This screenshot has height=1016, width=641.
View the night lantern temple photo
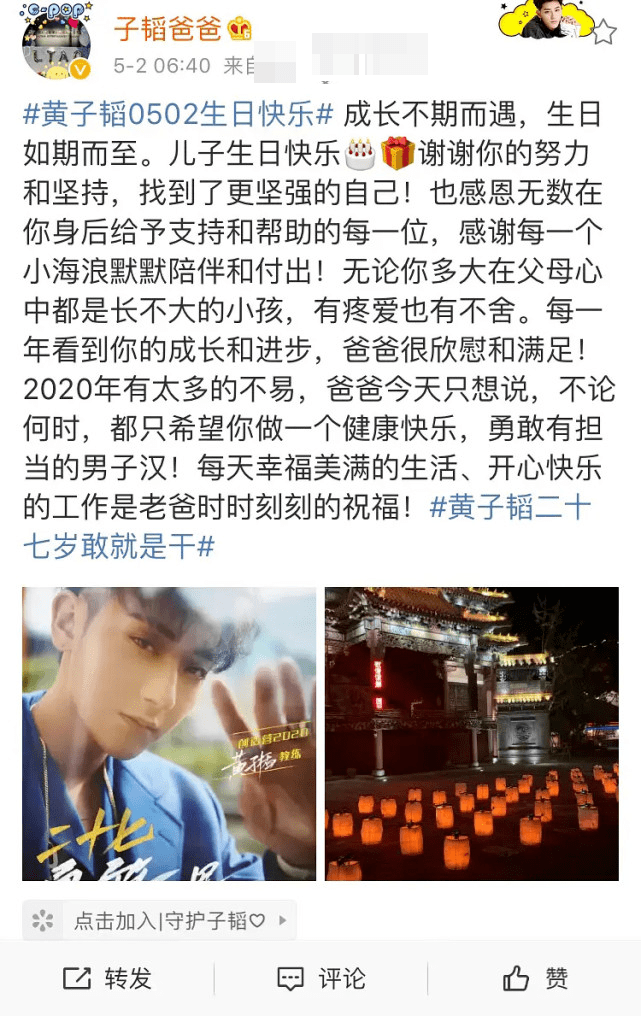tap(471, 734)
